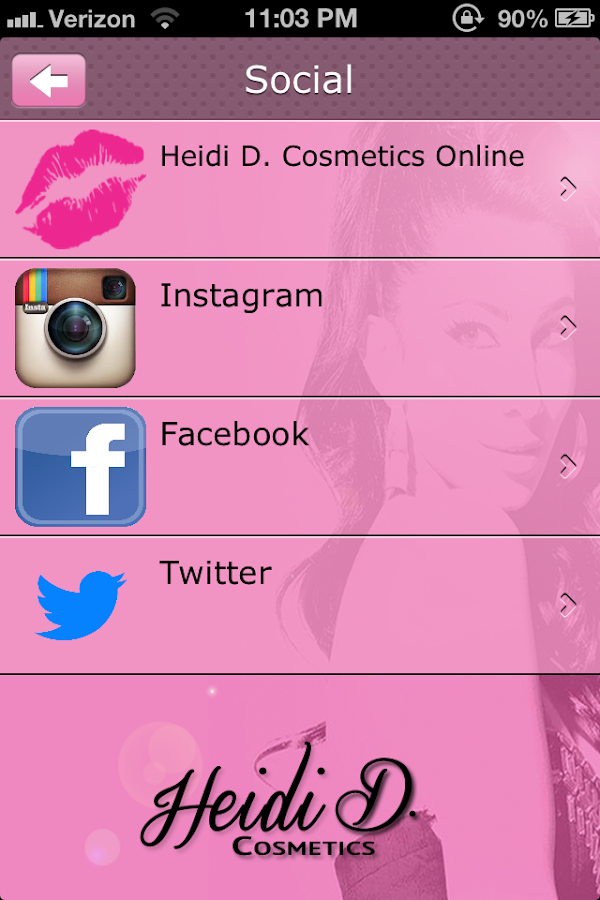Image resolution: width=600 pixels, height=900 pixels.
Task: Open the Instagram row
Action: coord(300,327)
